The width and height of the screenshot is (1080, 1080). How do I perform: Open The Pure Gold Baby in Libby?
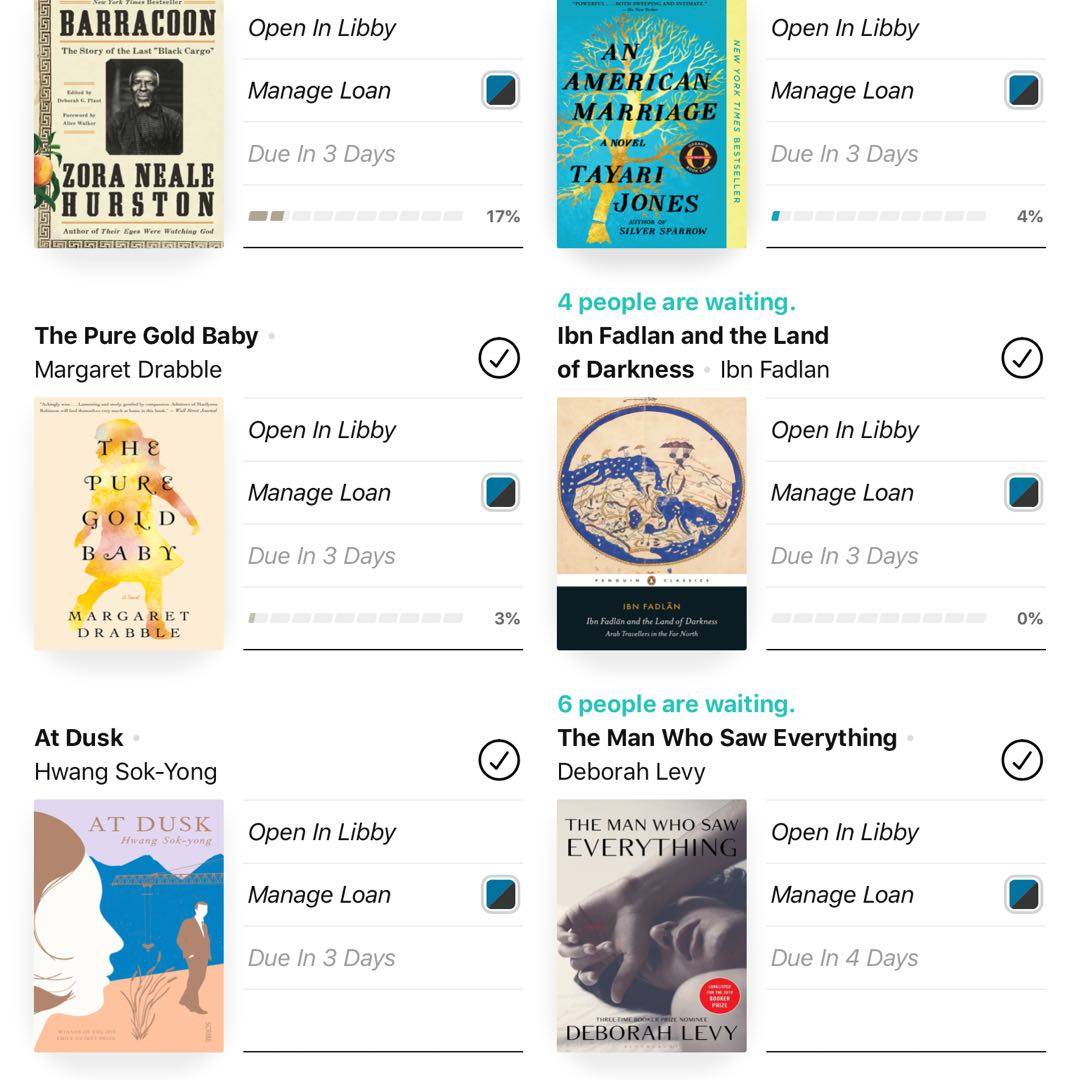322,430
